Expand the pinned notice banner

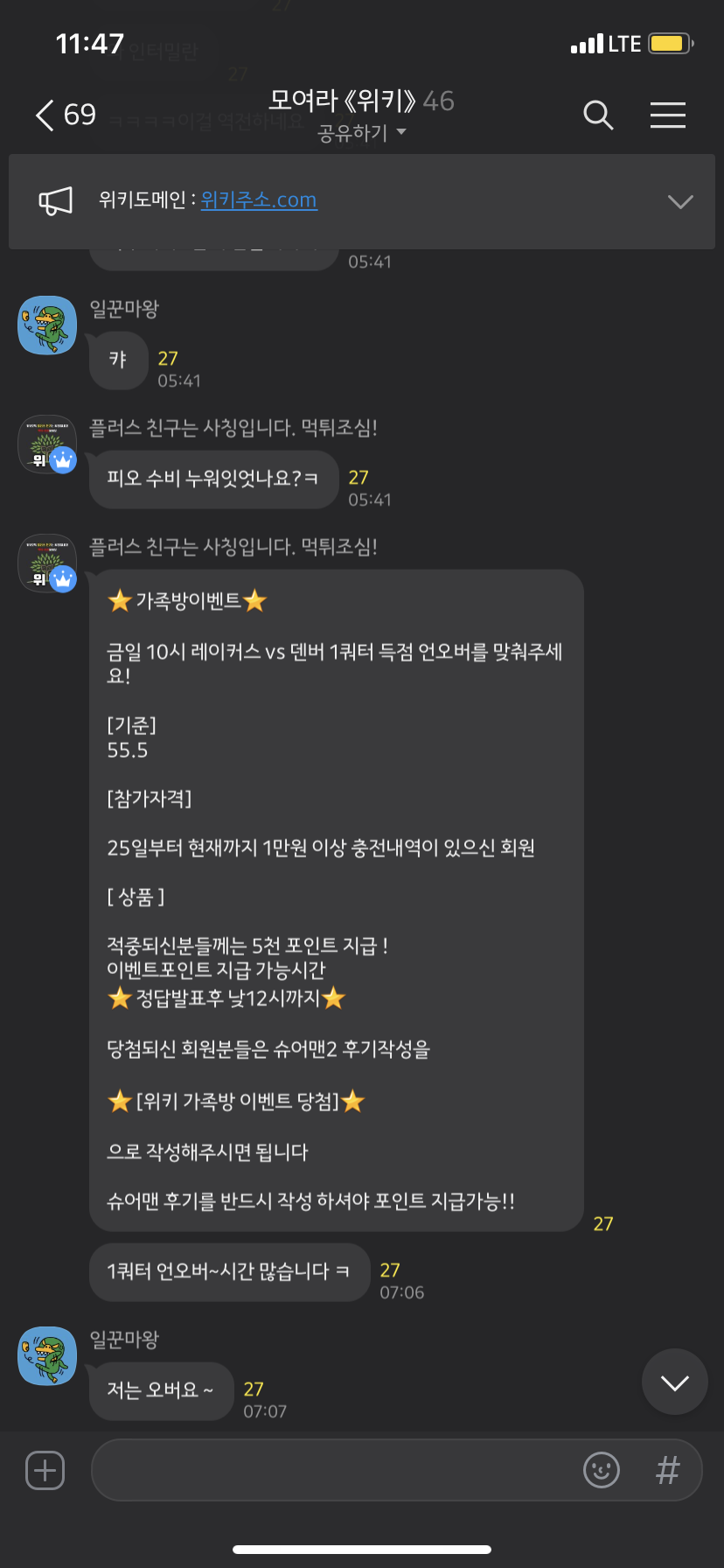click(680, 201)
